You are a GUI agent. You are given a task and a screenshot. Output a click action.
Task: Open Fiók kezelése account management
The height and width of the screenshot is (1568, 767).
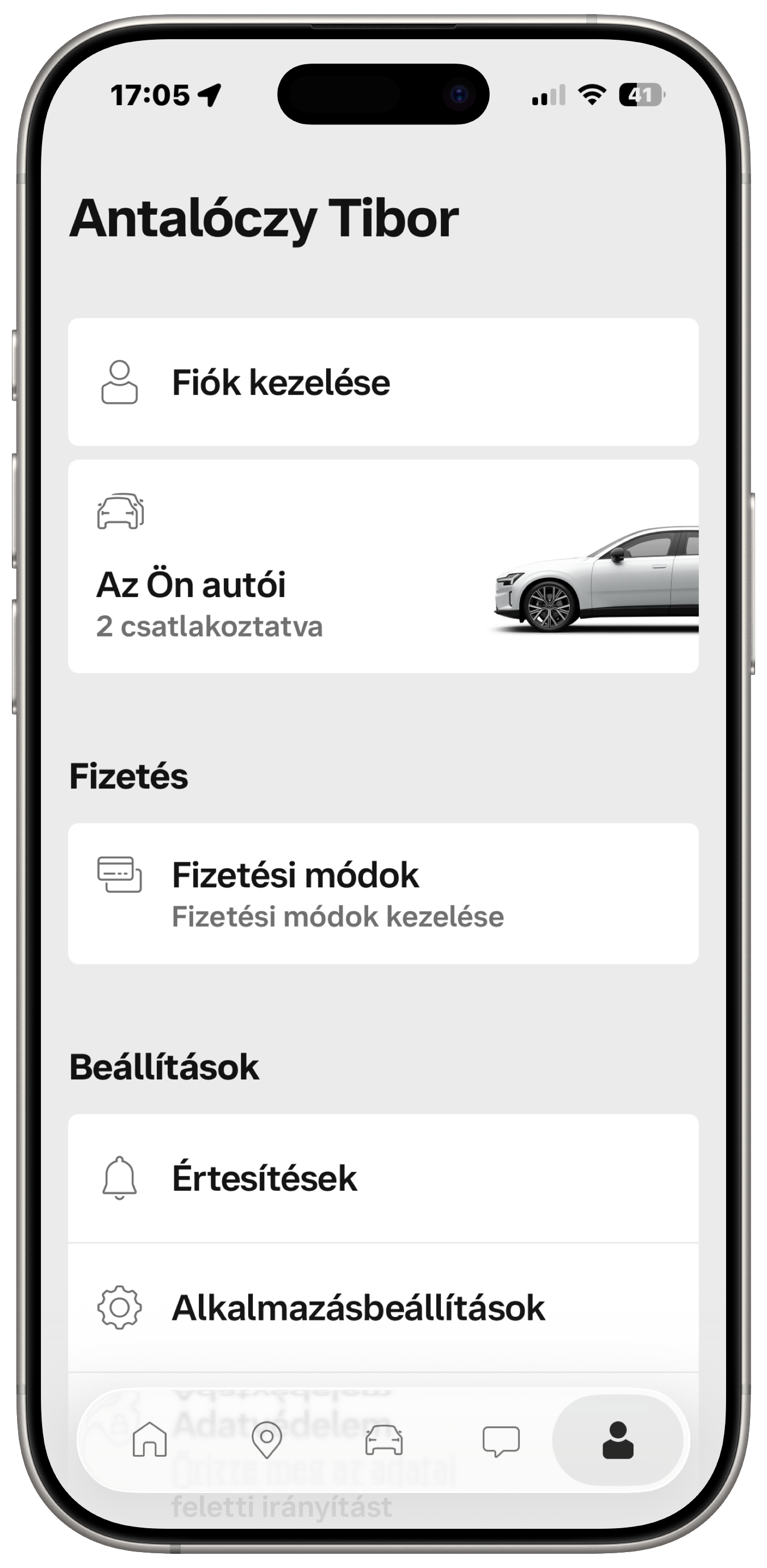[382, 382]
